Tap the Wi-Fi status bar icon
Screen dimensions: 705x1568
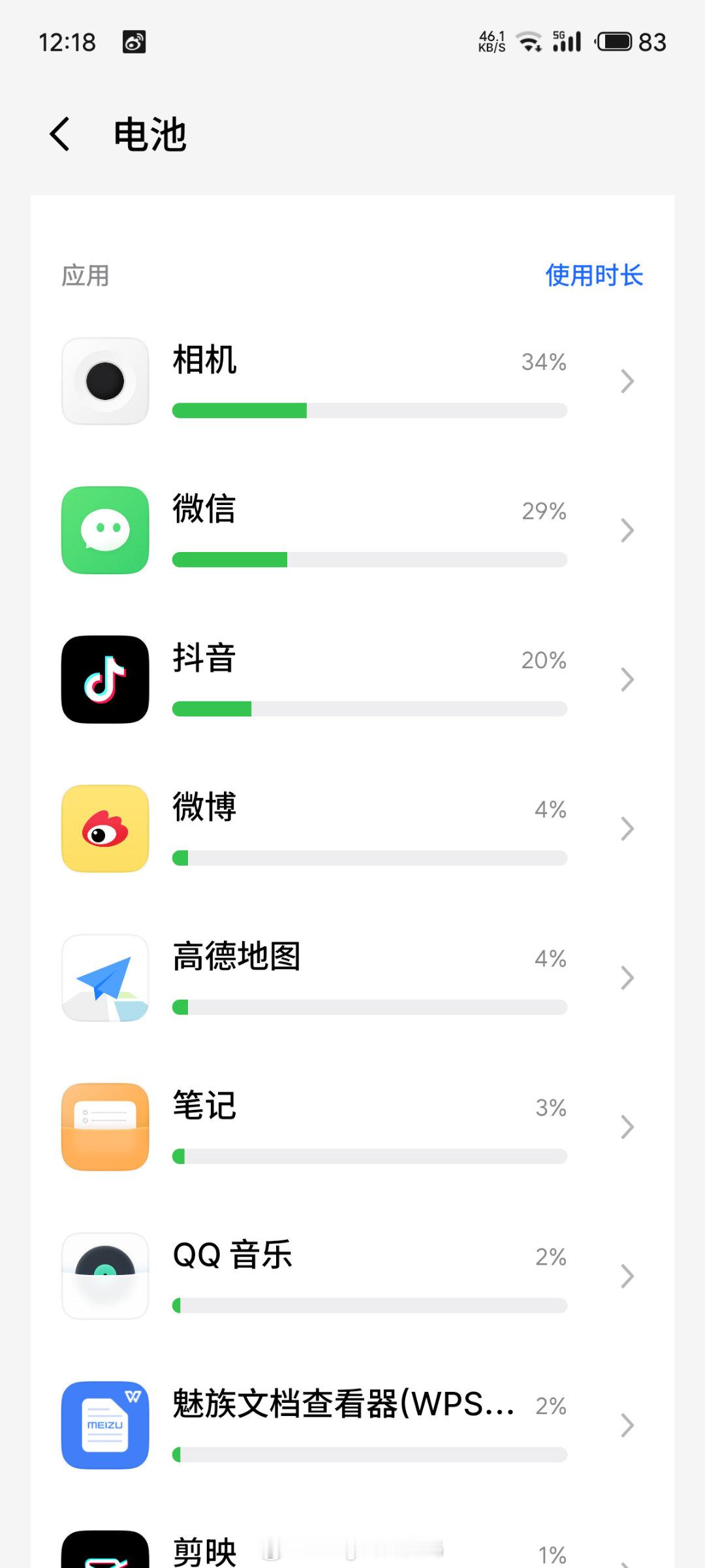click(x=529, y=40)
